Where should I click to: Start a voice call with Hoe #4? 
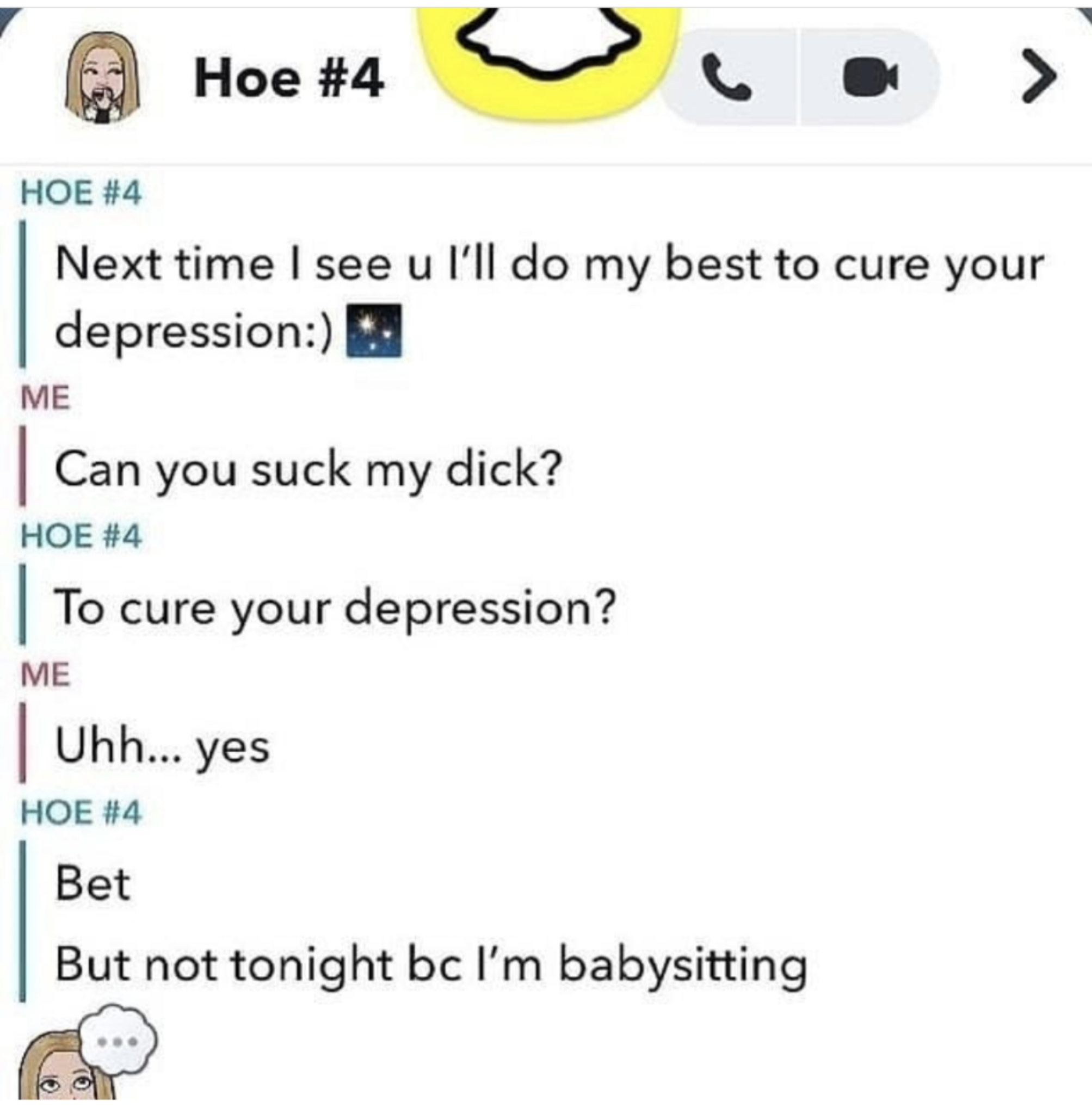point(727,77)
